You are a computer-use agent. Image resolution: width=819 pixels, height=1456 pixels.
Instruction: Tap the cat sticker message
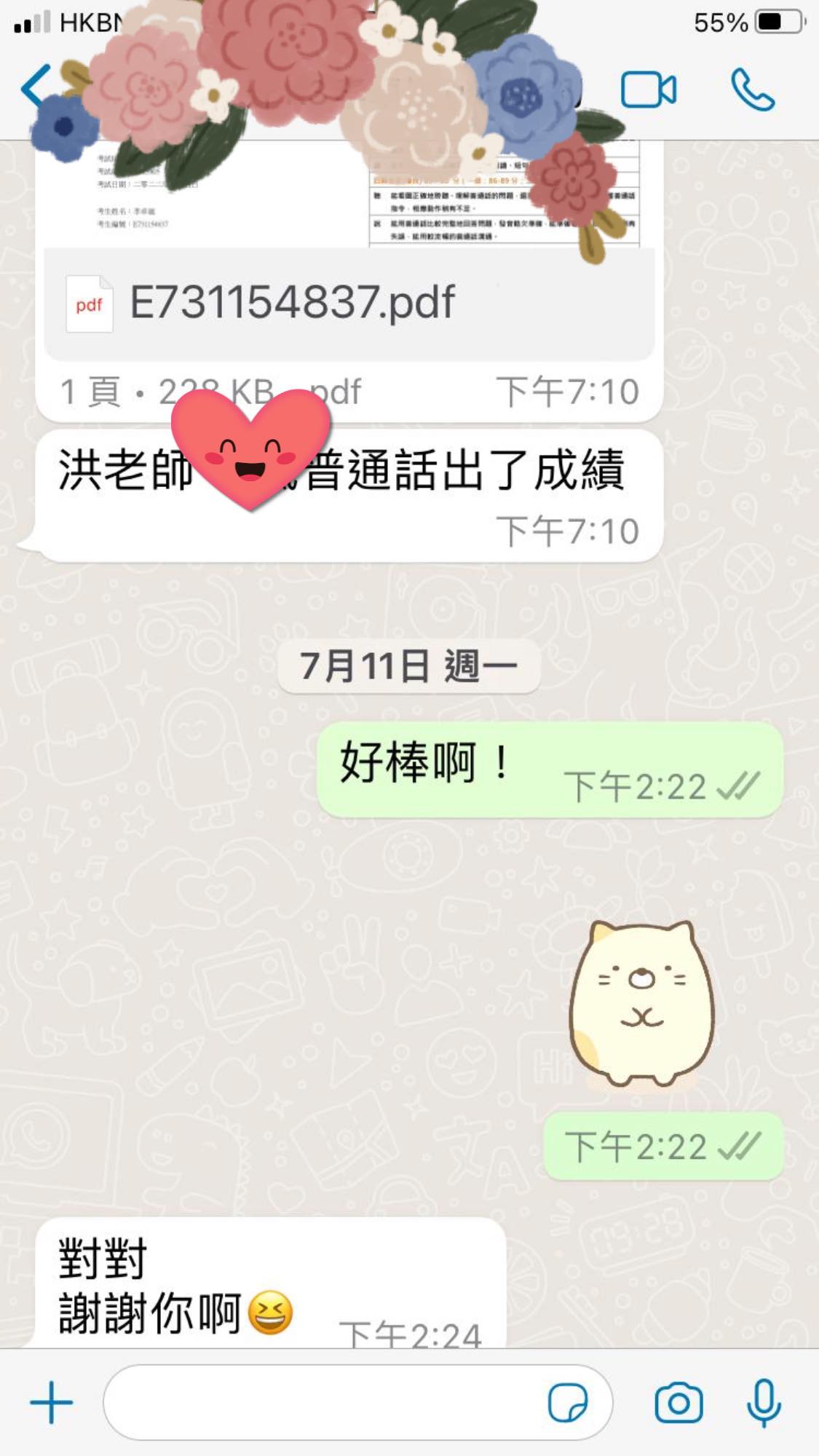click(x=641, y=1005)
